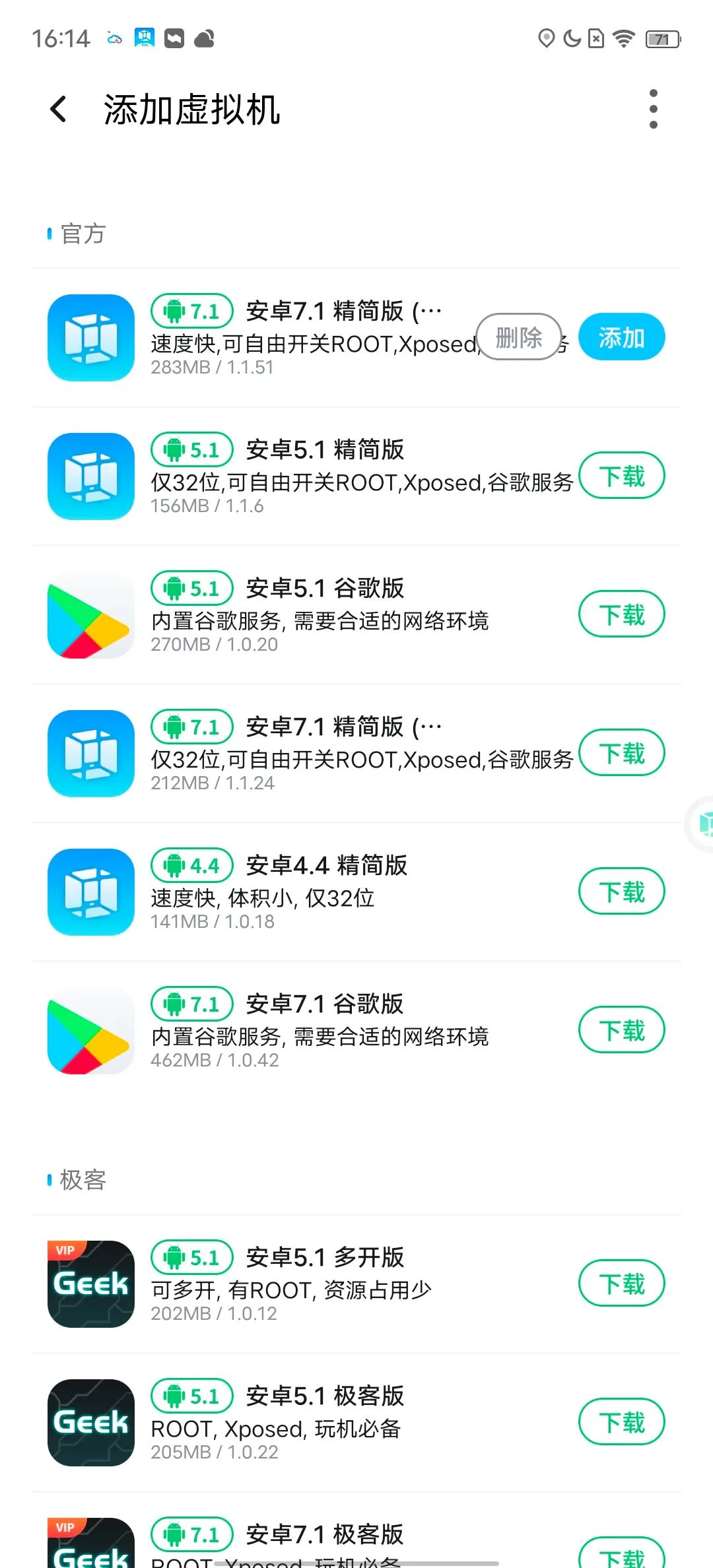Select the 极客 section header
This screenshot has height=1568, width=713.
tap(82, 1180)
